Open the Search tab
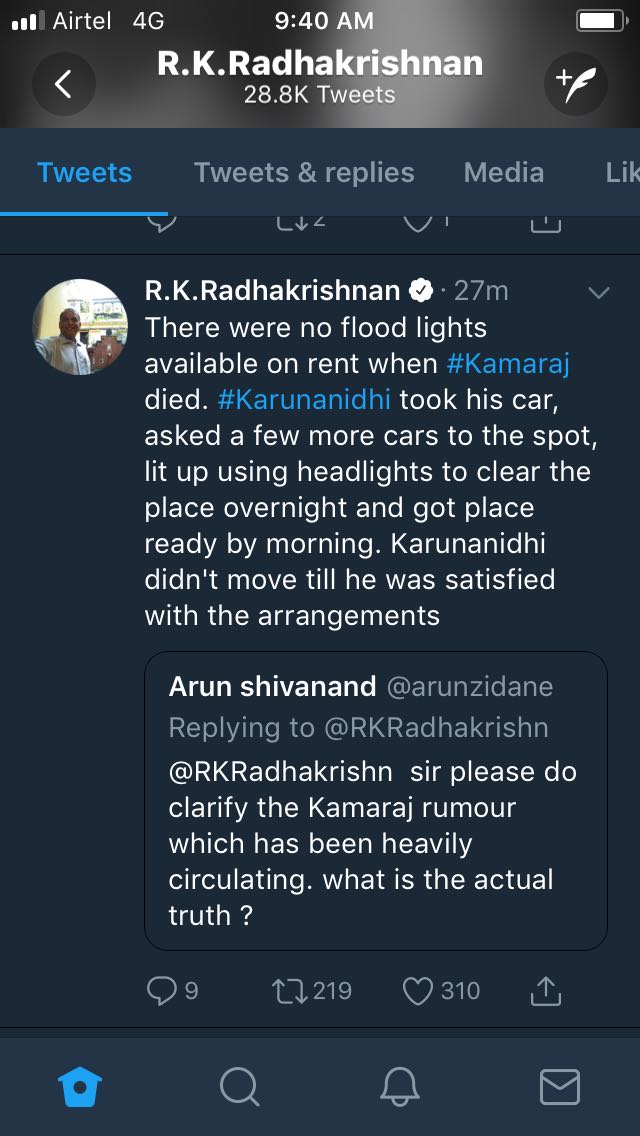This screenshot has width=640, height=1136. click(239, 1087)
